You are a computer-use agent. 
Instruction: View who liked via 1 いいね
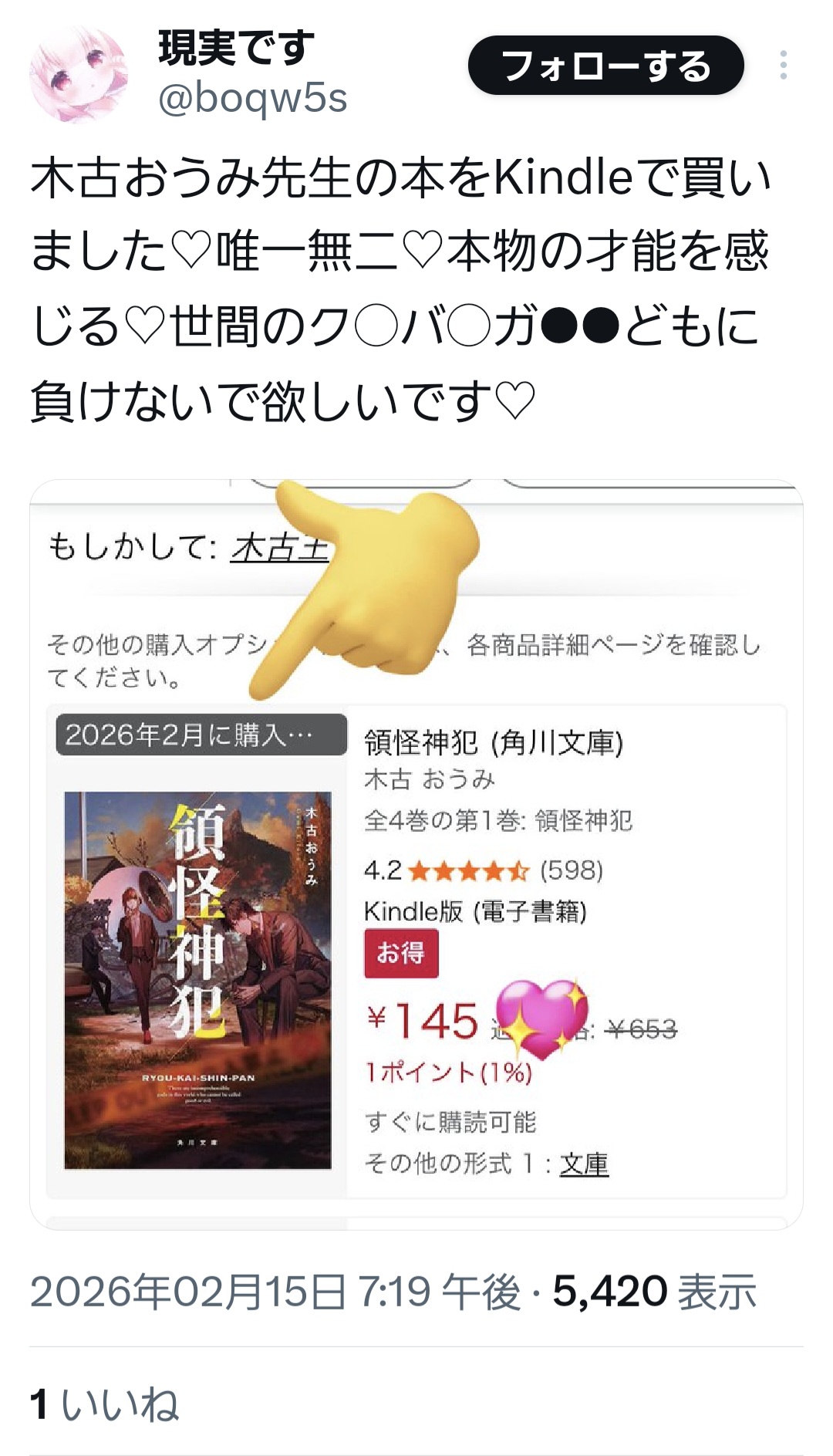click(104, 1404)
